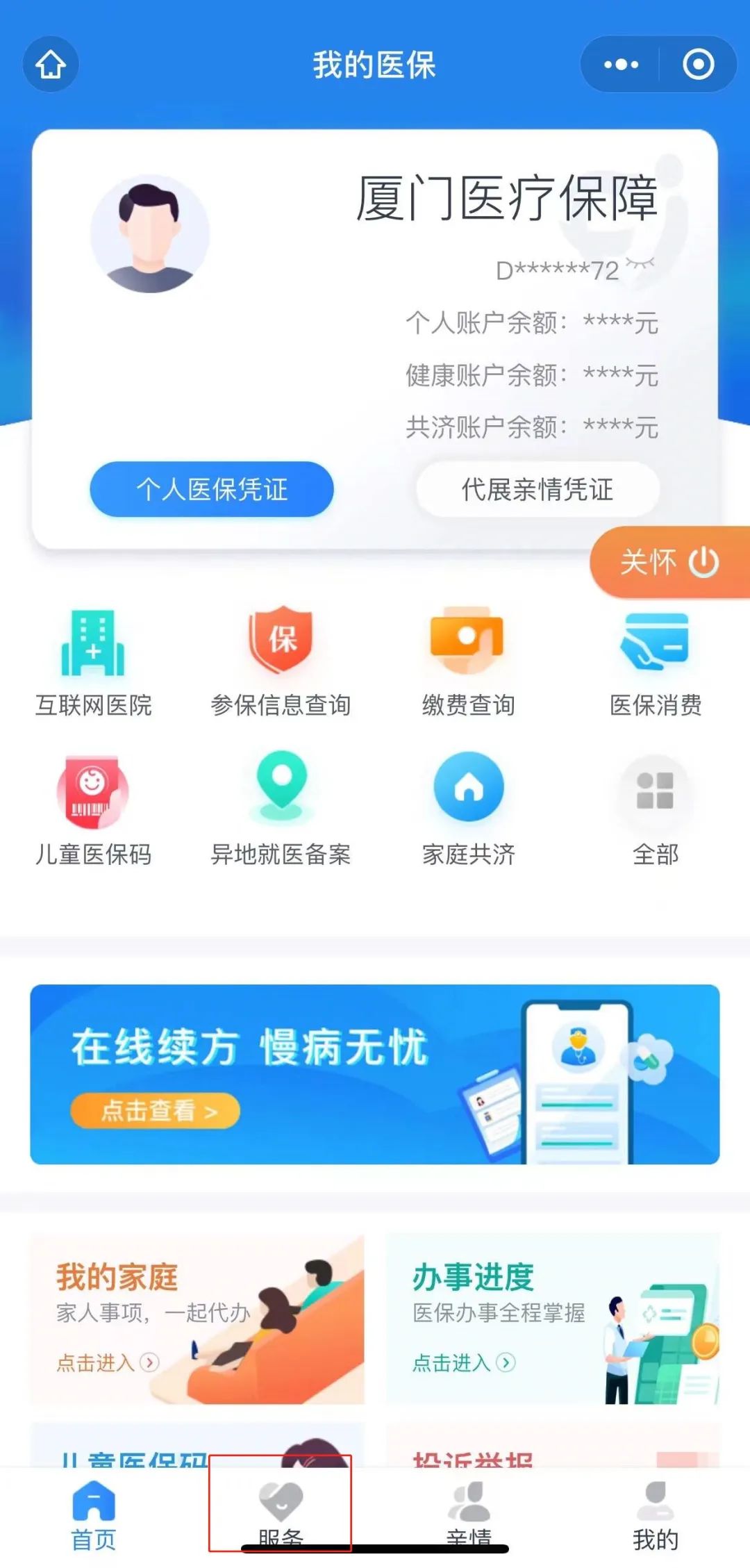Tap the home icon in the header
The image size is (750, 1568).
click(51, 65)
